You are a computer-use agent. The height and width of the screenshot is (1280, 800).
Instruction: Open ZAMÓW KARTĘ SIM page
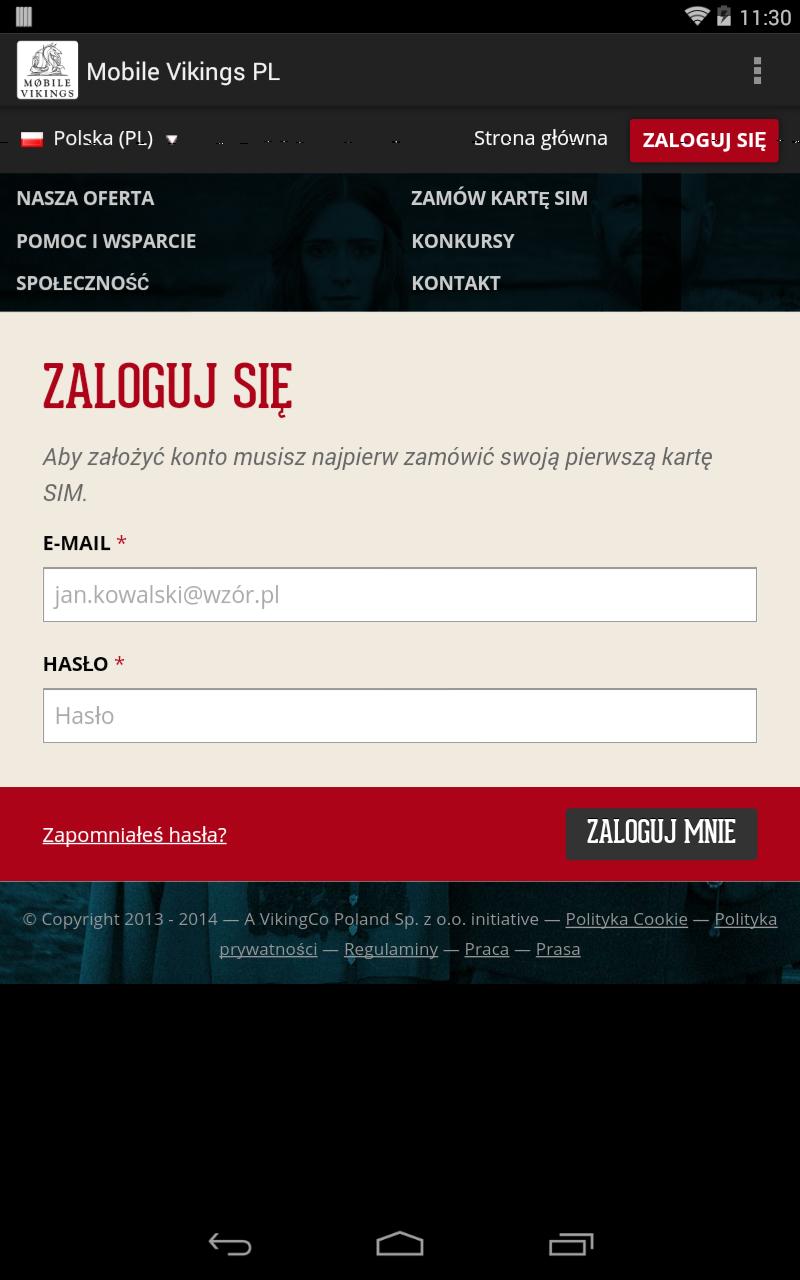(x=499, y=198)
